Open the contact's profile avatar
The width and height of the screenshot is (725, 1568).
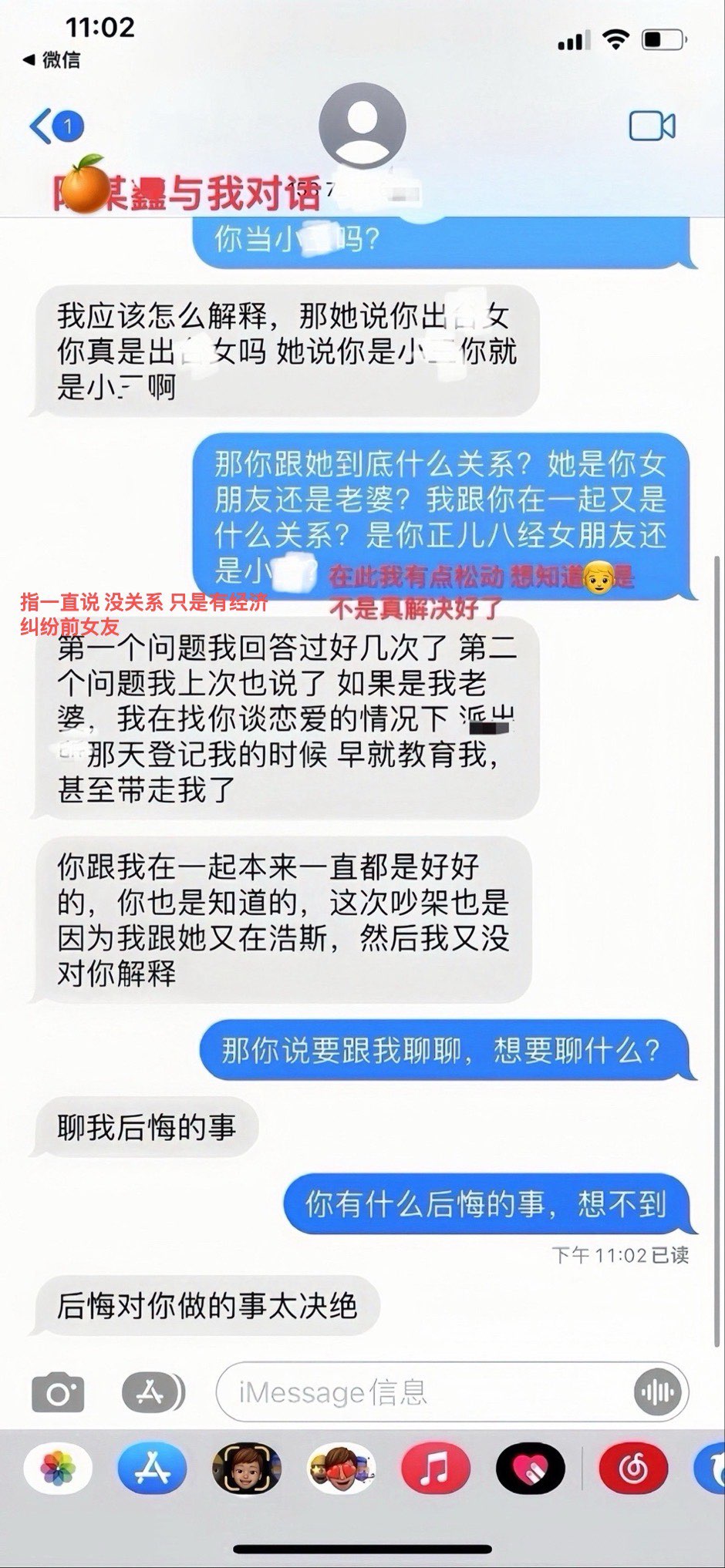point(362,123)
